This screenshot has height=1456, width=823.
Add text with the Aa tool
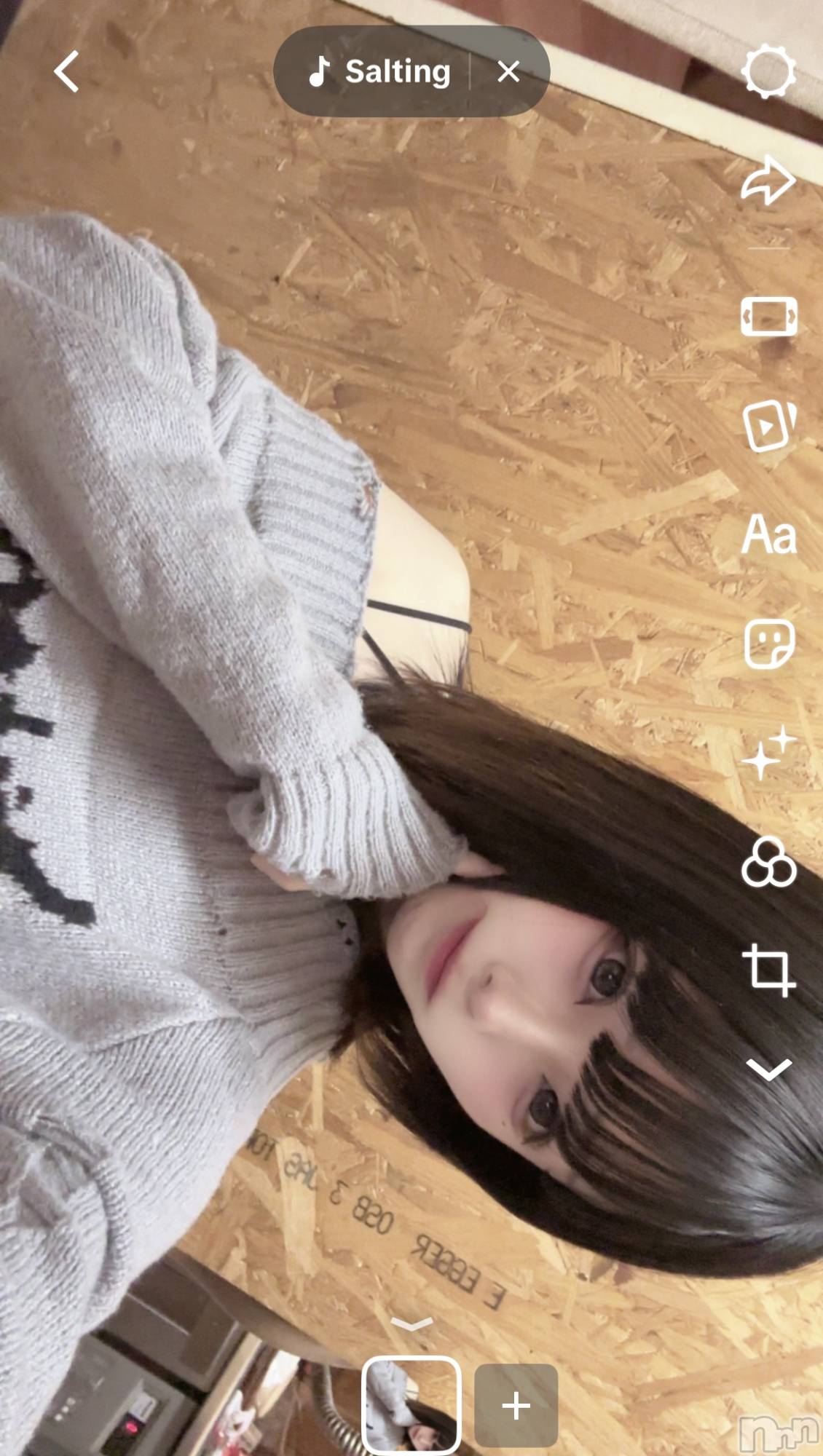768,535
